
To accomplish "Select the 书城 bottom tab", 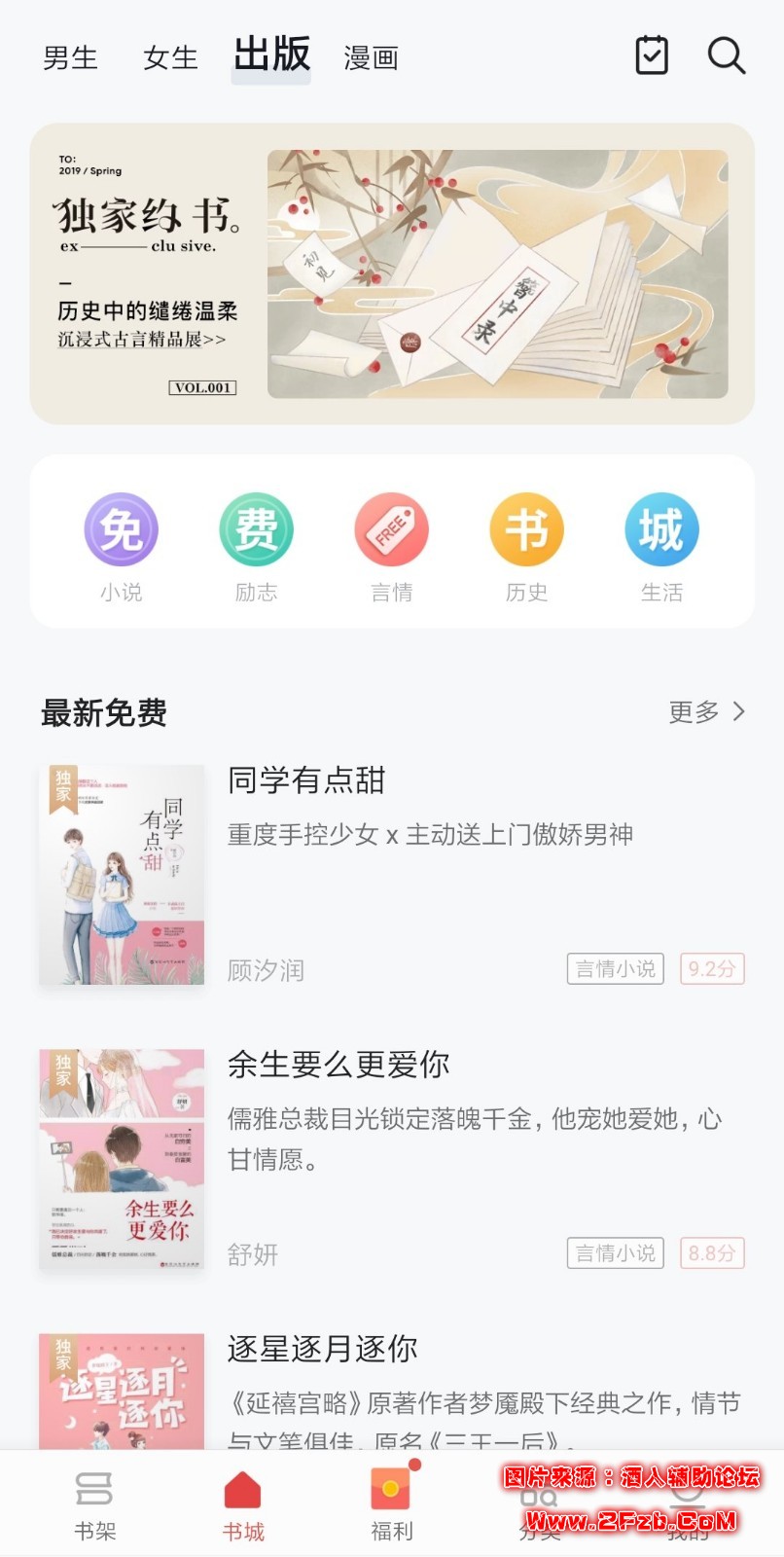I will [x=243, y=1504].
